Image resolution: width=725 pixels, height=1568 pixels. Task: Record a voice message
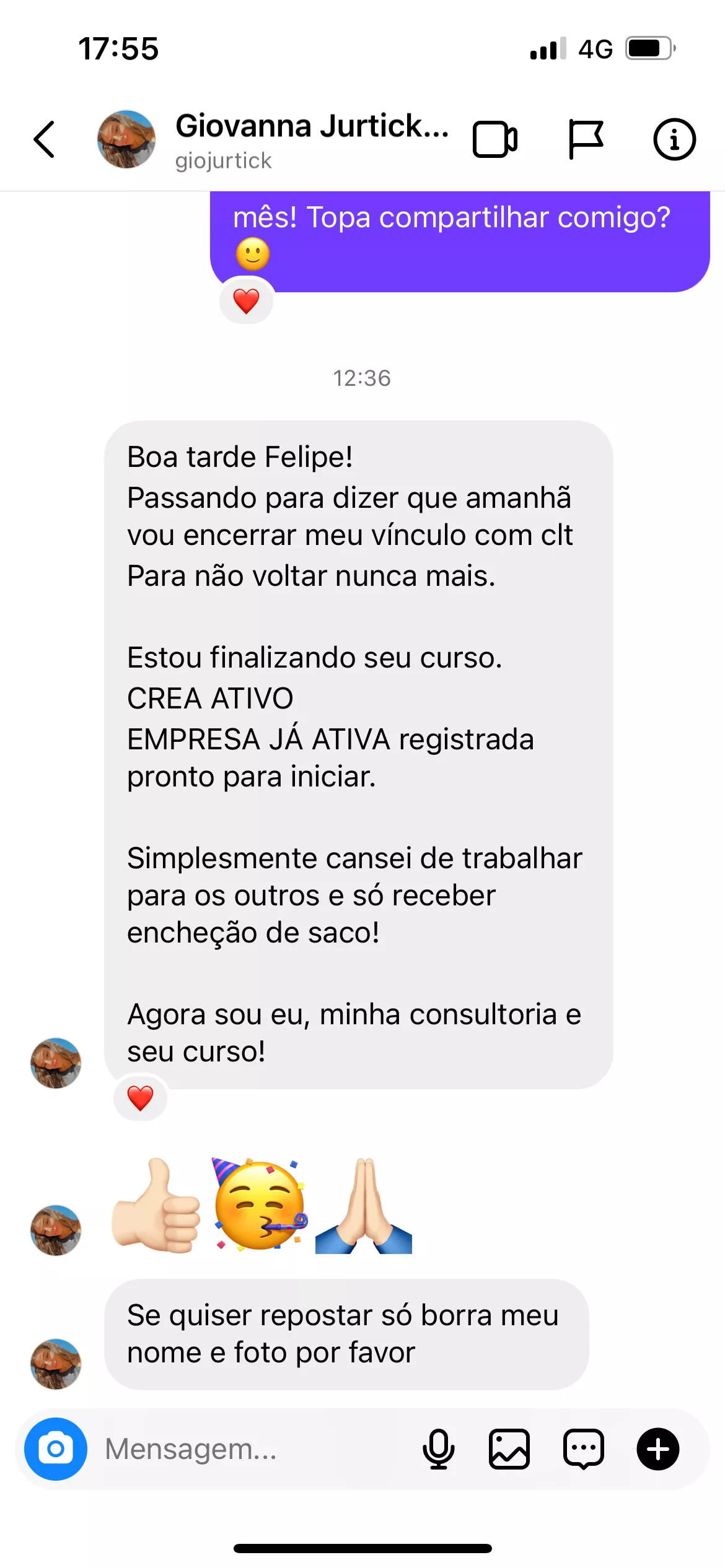coord(438,1449)
